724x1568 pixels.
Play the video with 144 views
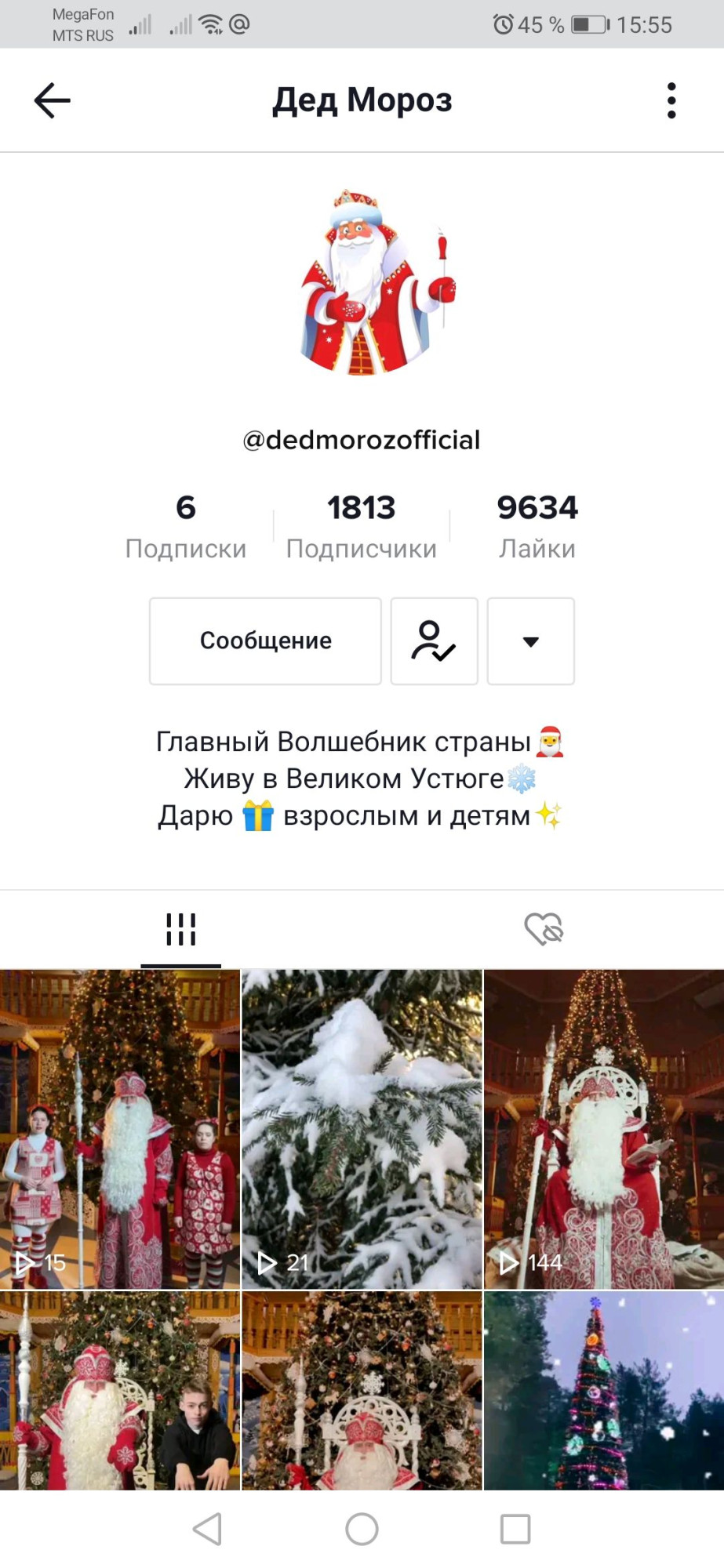pyautogui.click(x=604, y=1129)
